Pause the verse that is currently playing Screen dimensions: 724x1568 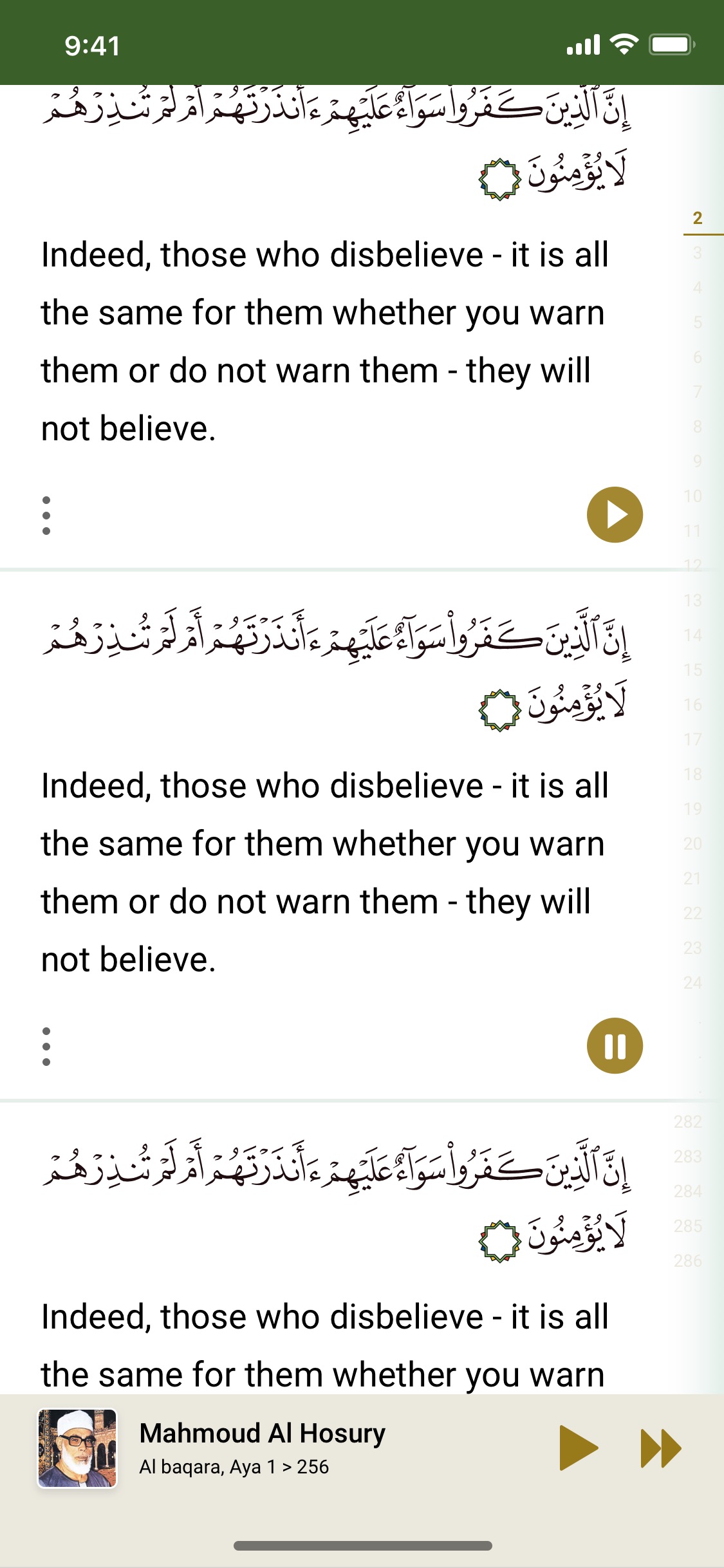(x=615, y=1046)
